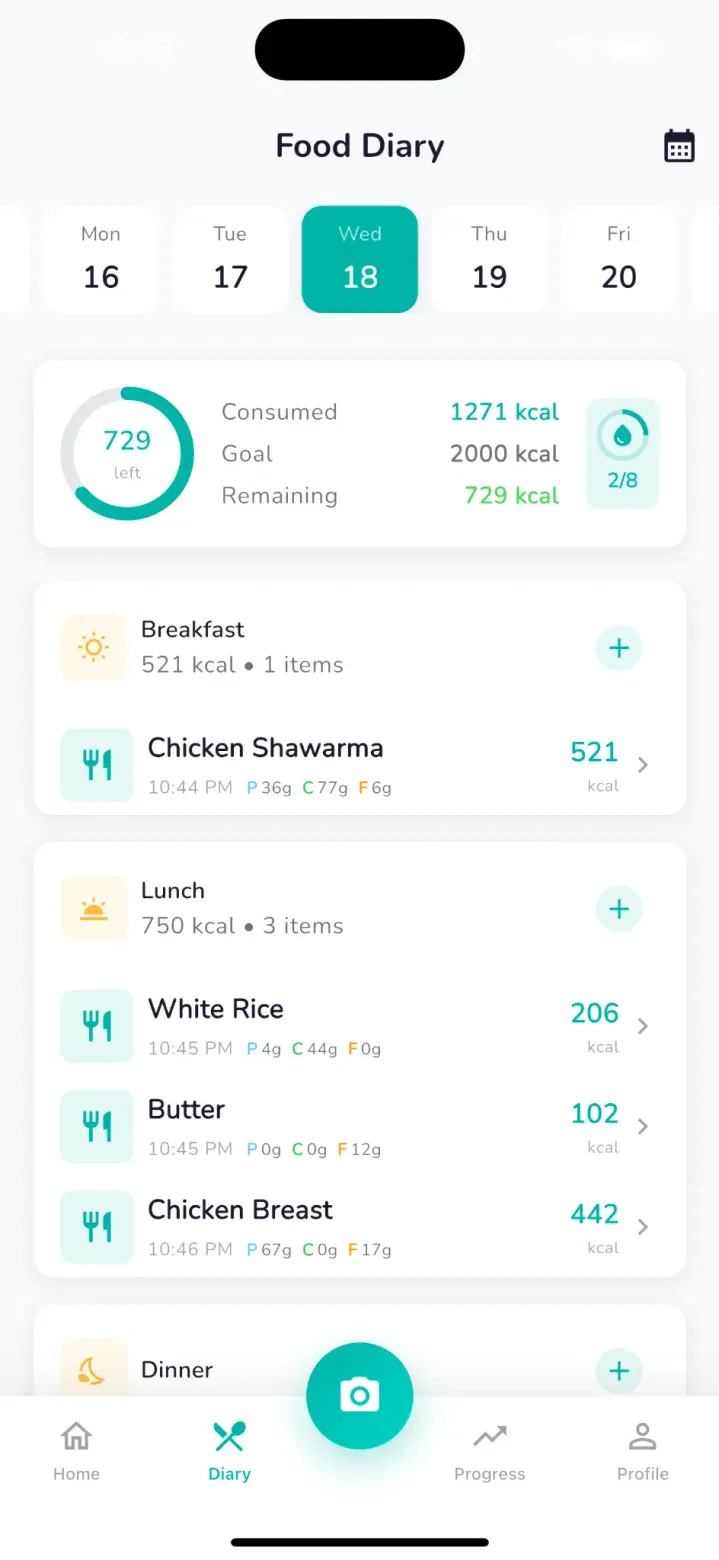Switch to the Home tab
The image size is (719, 1560).
point(76,1451)
